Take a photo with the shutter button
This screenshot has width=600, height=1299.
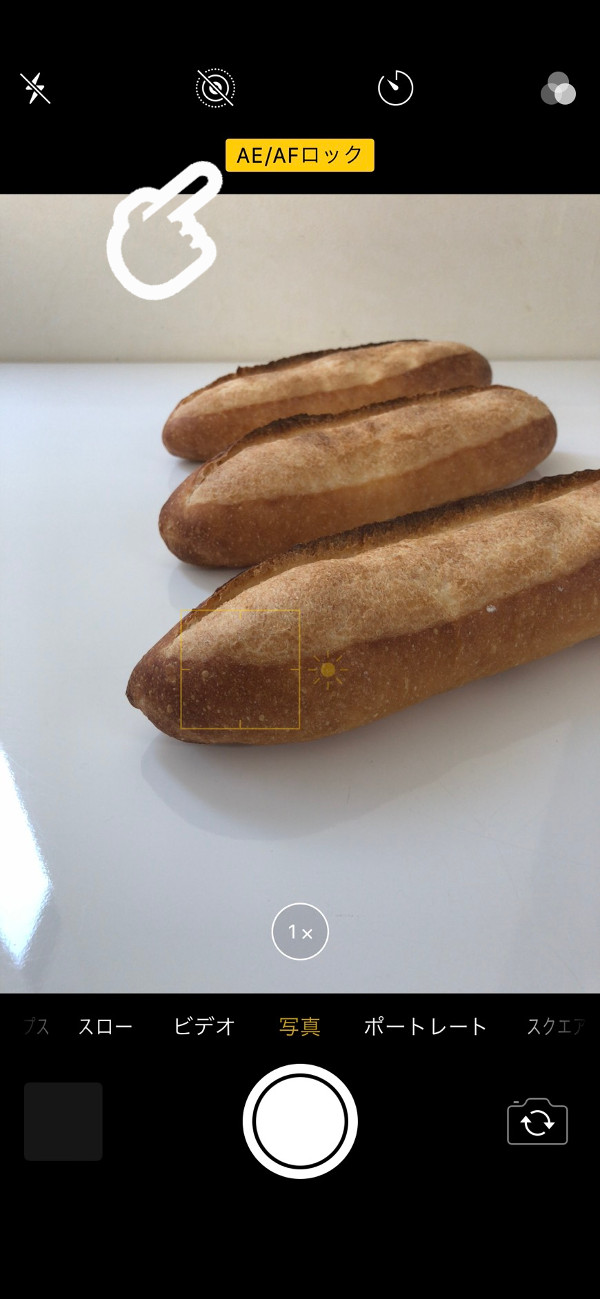[x=300, y=1121]
